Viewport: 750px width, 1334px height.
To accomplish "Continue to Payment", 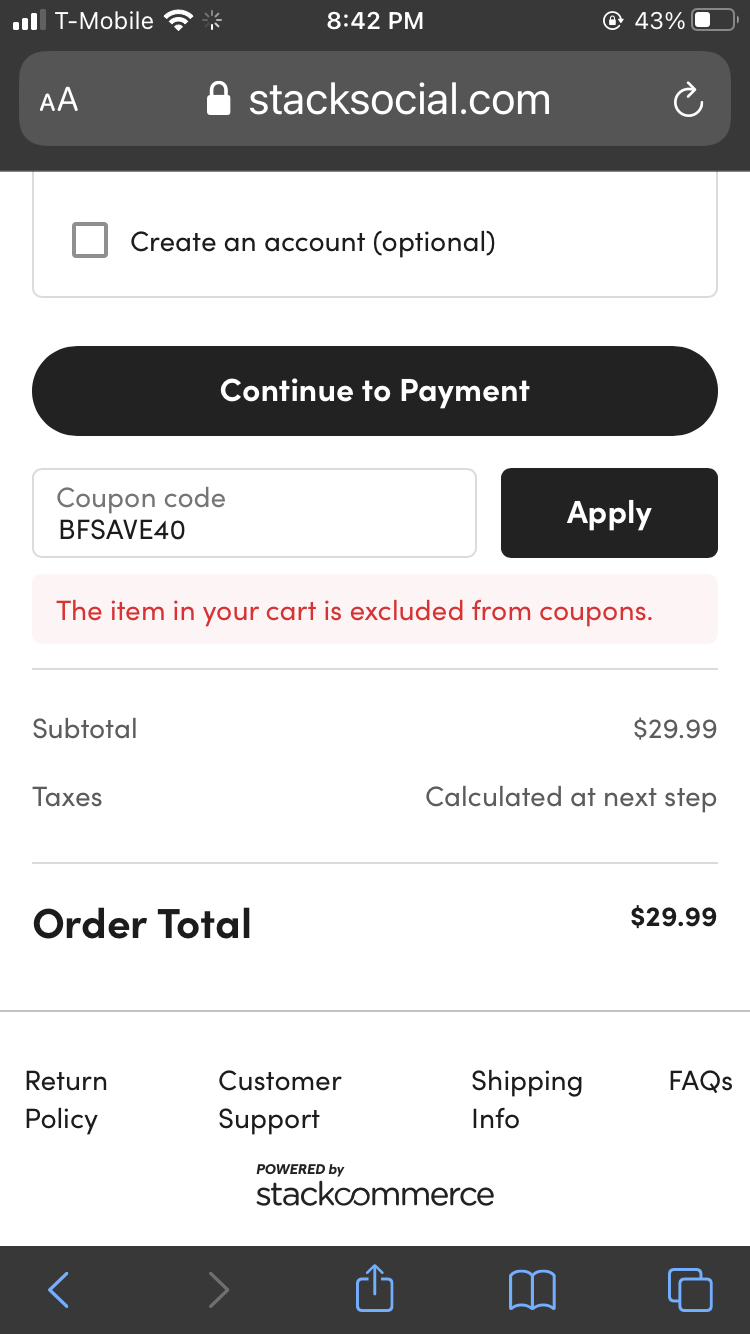I will [x=374, y=391].
